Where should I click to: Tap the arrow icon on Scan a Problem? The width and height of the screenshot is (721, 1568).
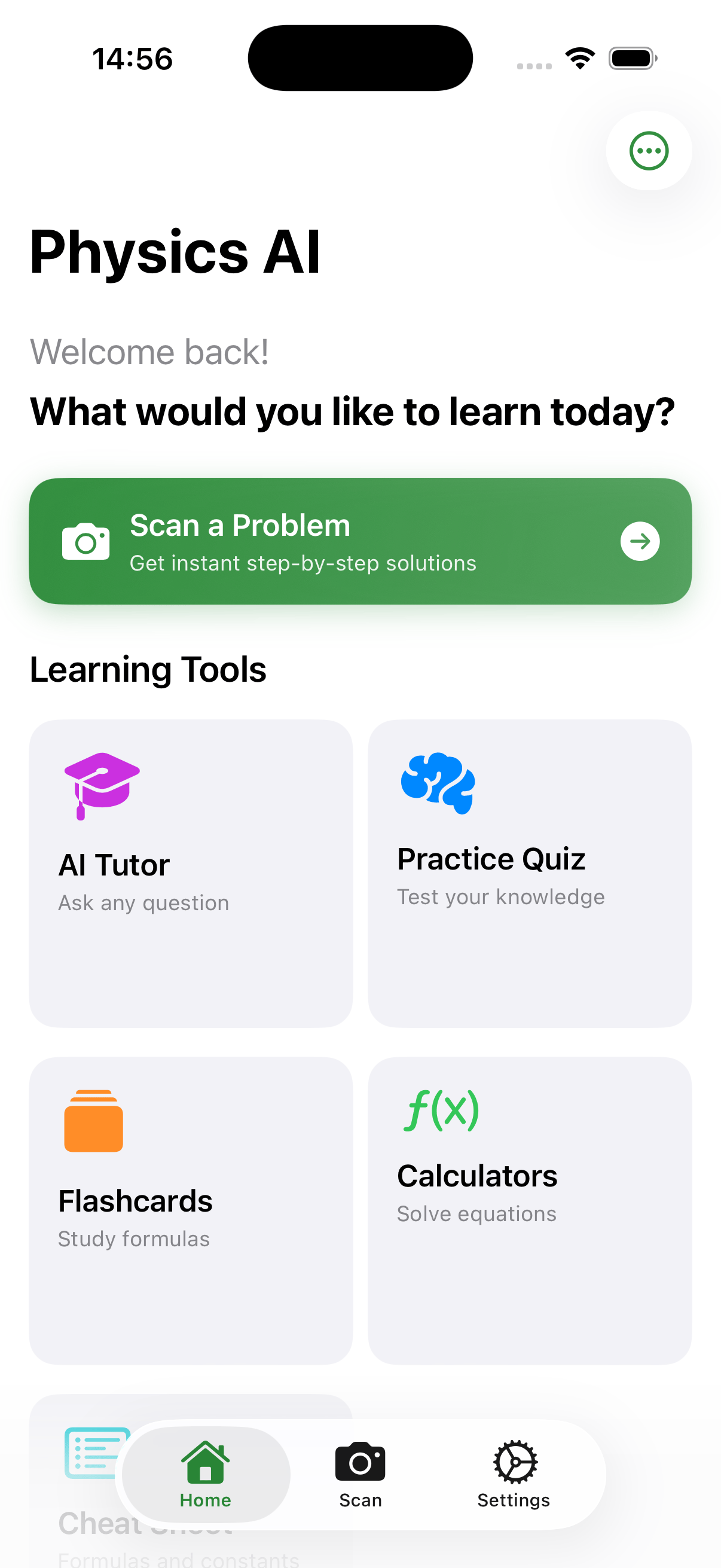[640, 541]
